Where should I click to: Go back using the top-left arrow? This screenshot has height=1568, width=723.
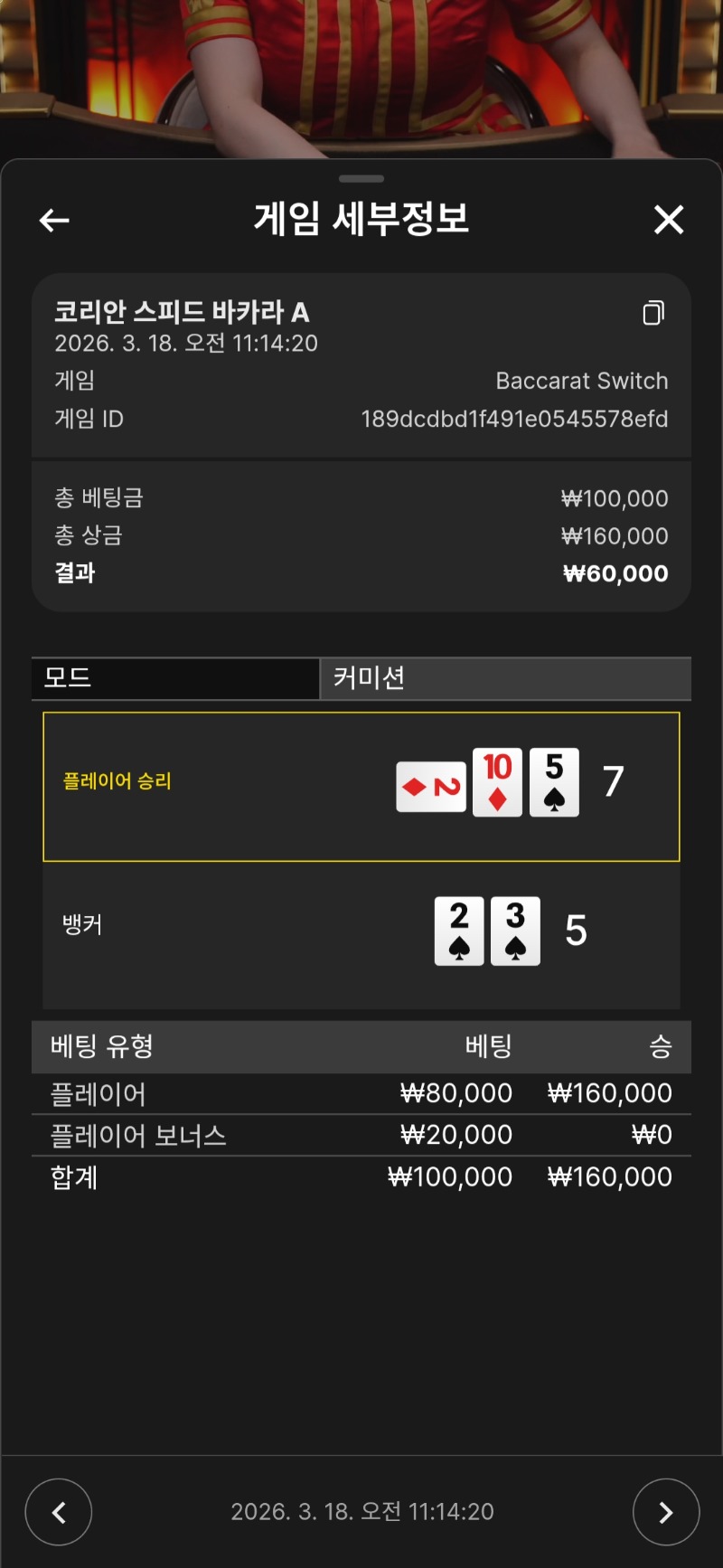click(54, 220)
